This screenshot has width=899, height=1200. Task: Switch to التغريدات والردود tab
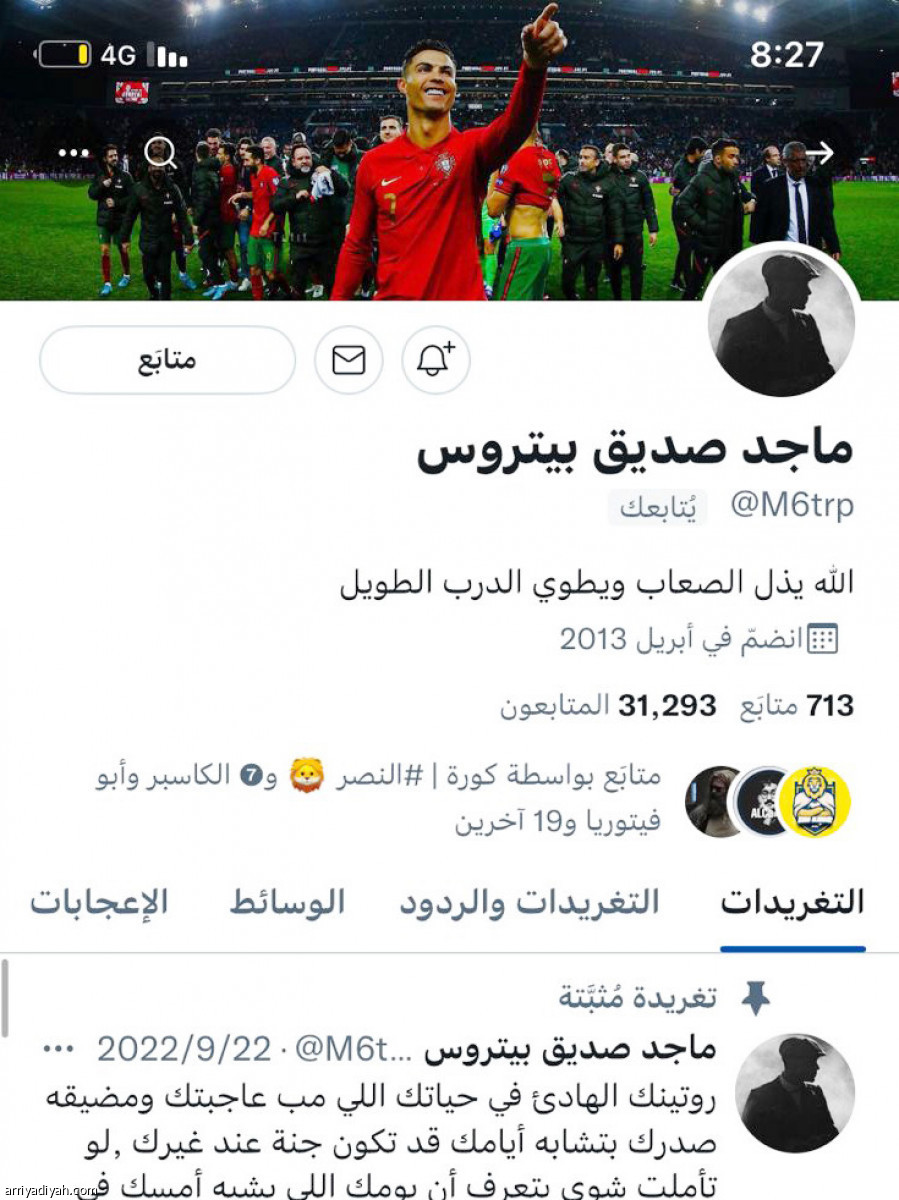coord(530,903)
